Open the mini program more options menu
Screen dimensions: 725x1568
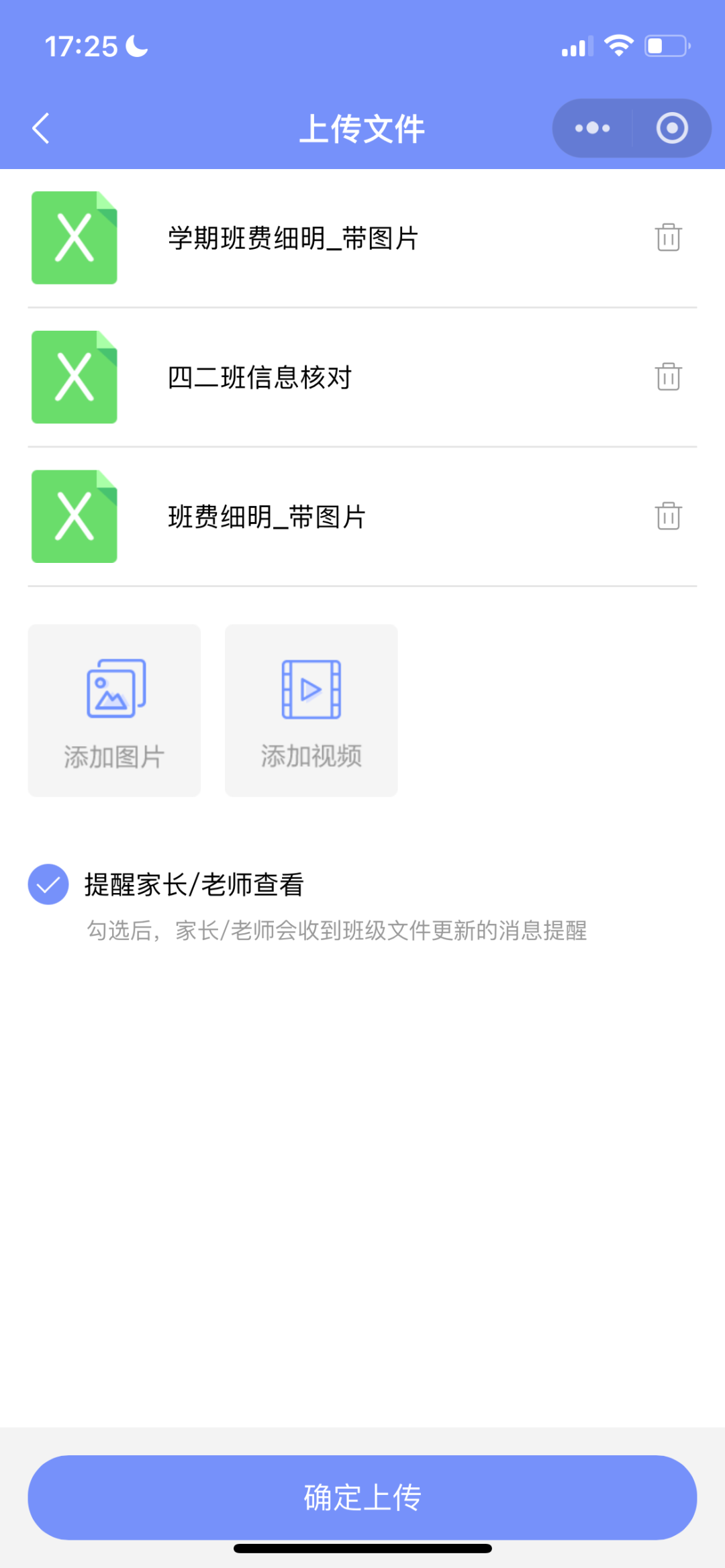pyautogui.click(x=592, y=128)
